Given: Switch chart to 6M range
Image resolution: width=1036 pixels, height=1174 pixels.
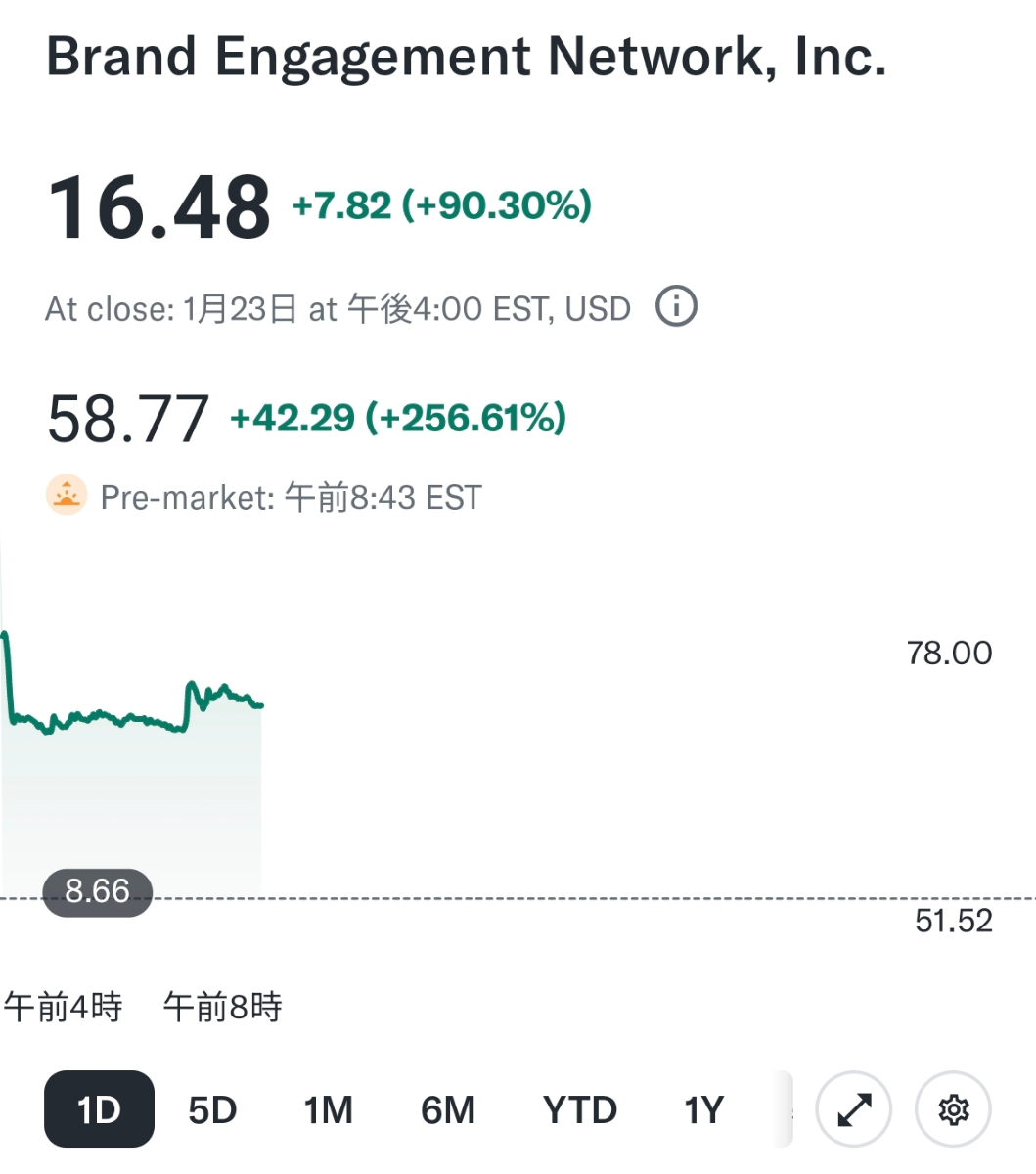Looking at the screenshot, I should [448, 1109].
